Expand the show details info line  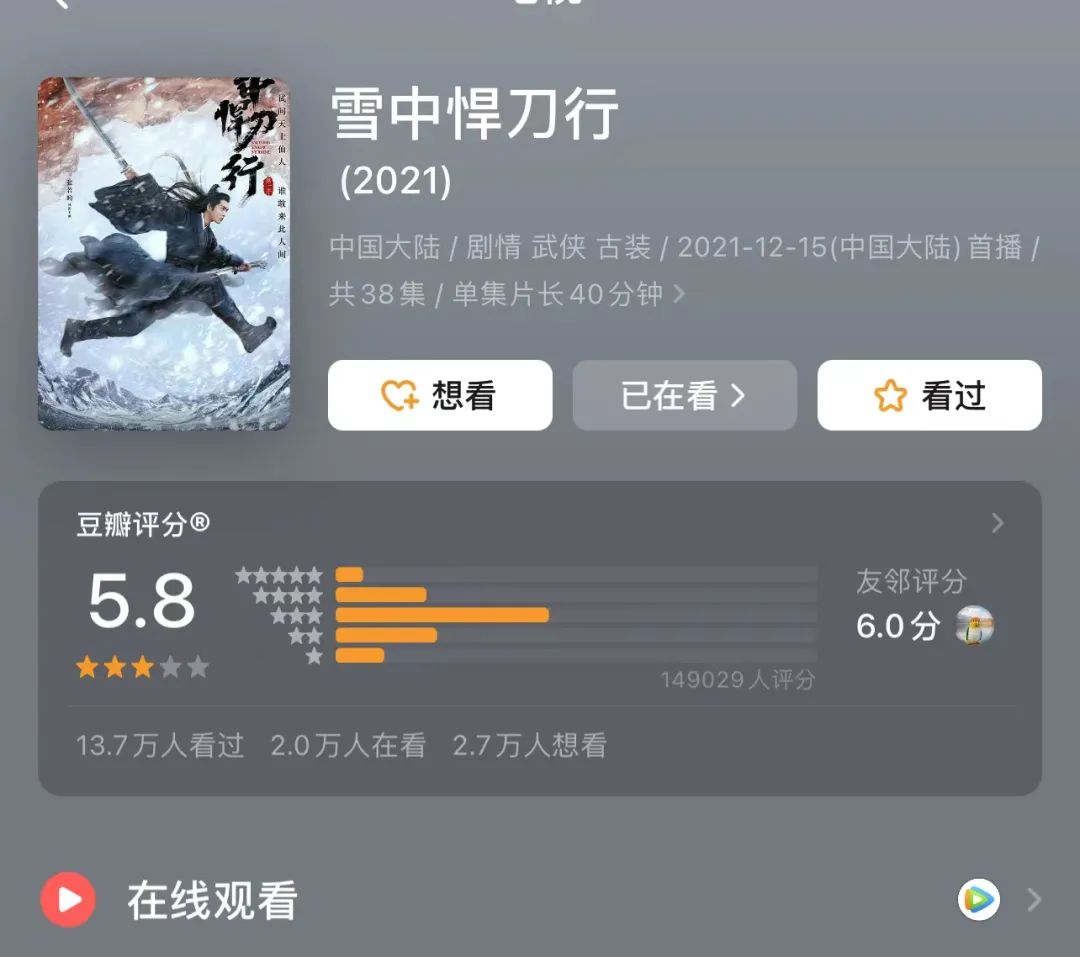click(x=680, y=294)
